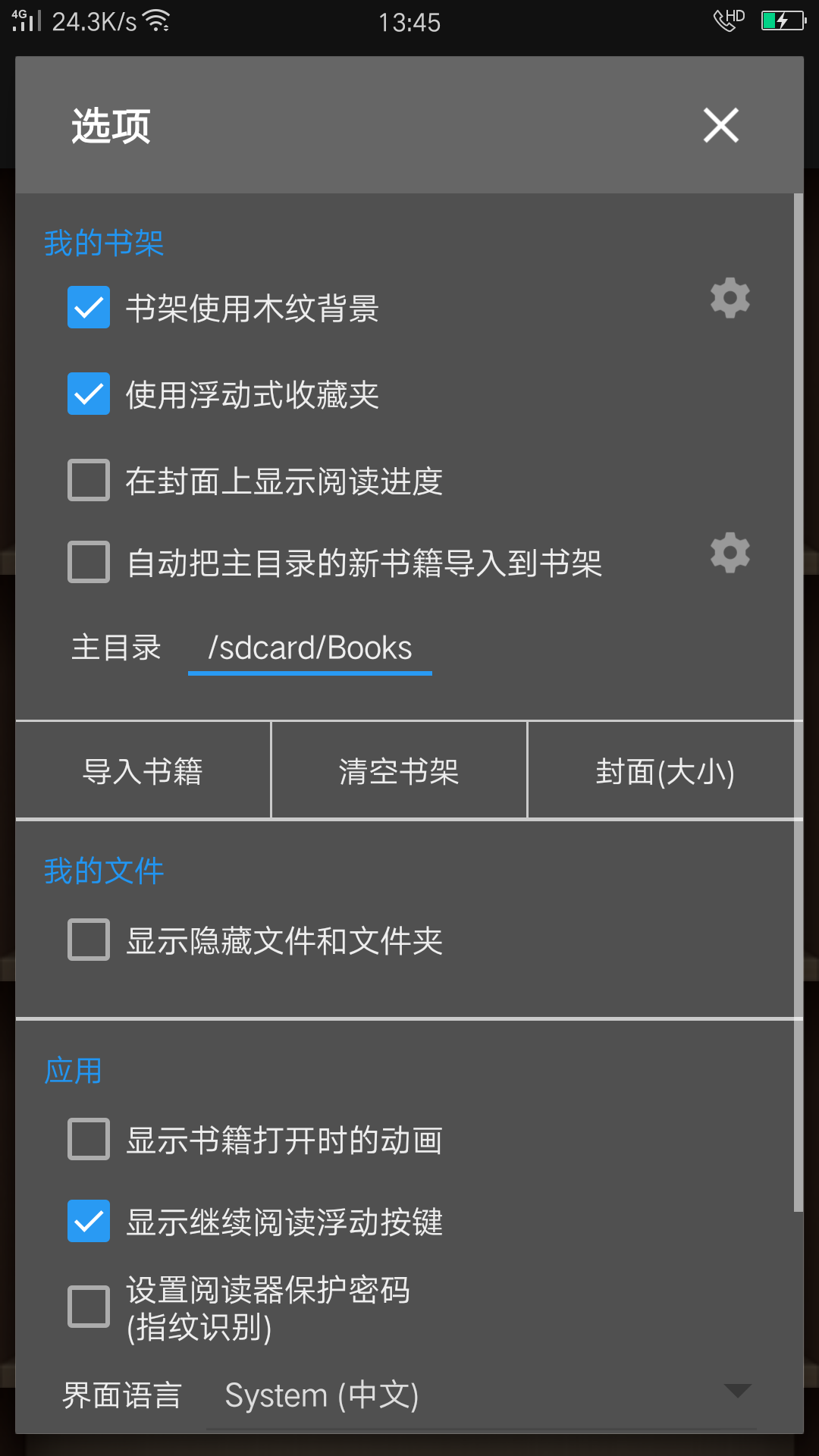Disable 使用浮动式收藏夹 option
The width and height of the screenshot is (819, 1456).
point(89,394)
